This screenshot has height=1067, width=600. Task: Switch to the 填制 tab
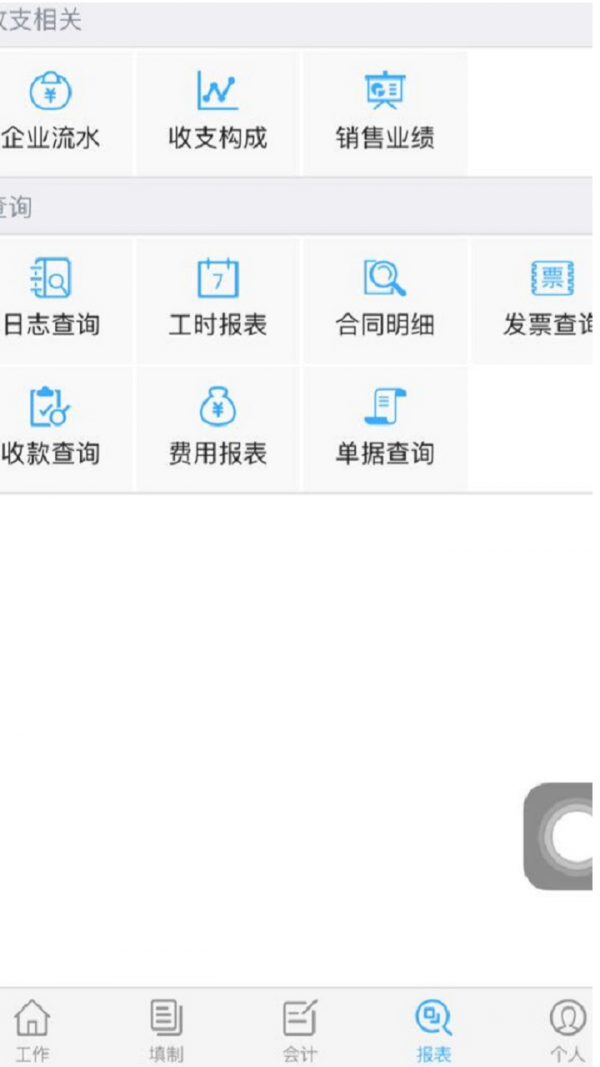[166, 1030]
